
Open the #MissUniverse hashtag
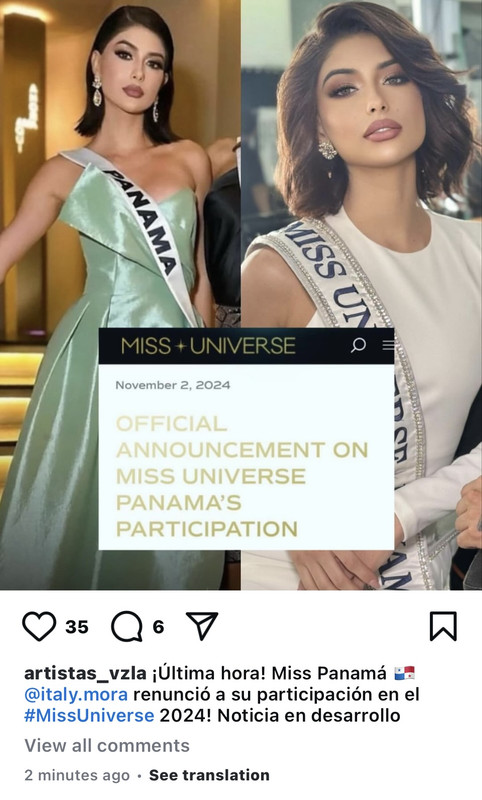(x=89, y=715)
